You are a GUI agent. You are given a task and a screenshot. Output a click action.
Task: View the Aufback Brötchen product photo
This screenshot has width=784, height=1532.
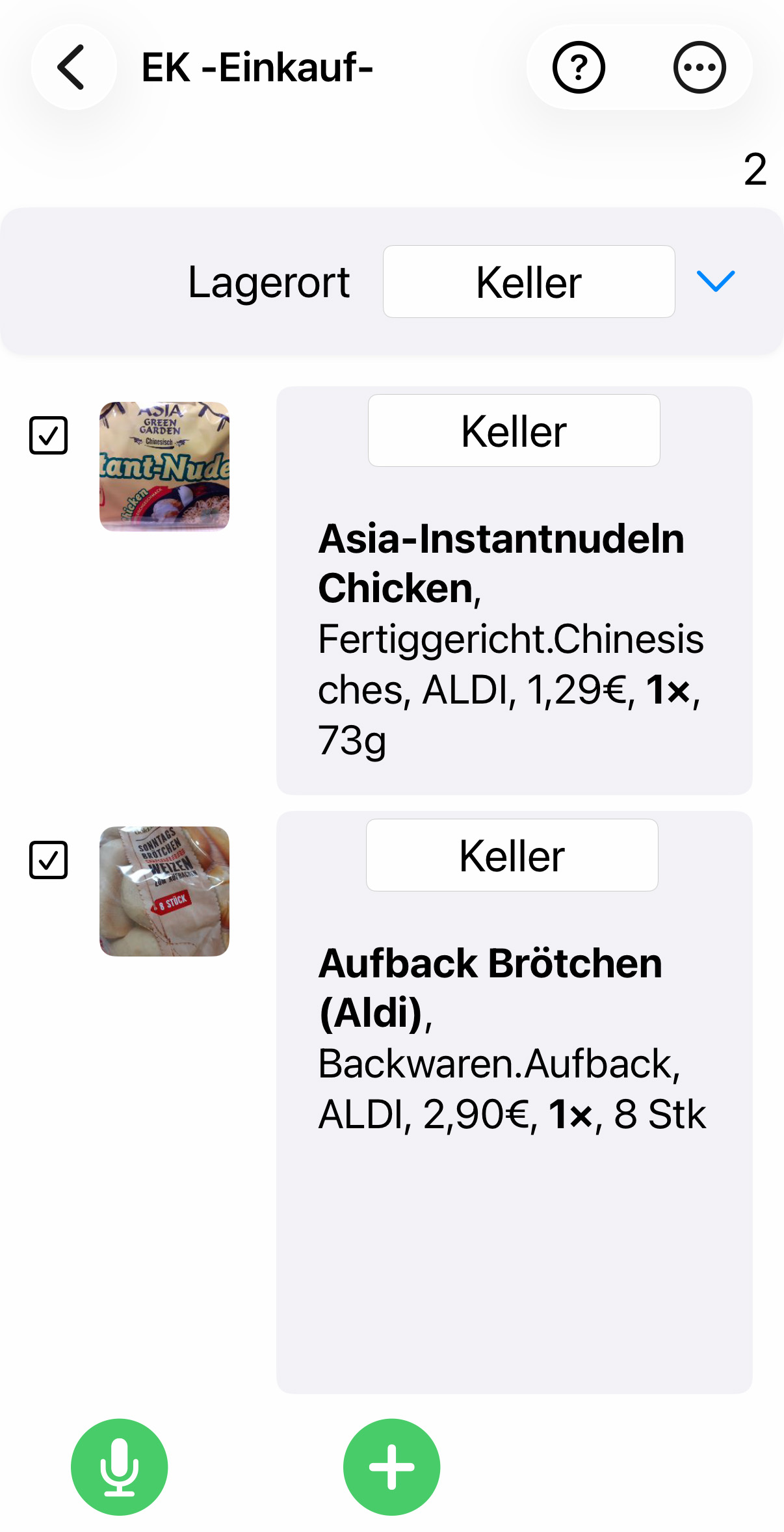click(x=164, y=891)
